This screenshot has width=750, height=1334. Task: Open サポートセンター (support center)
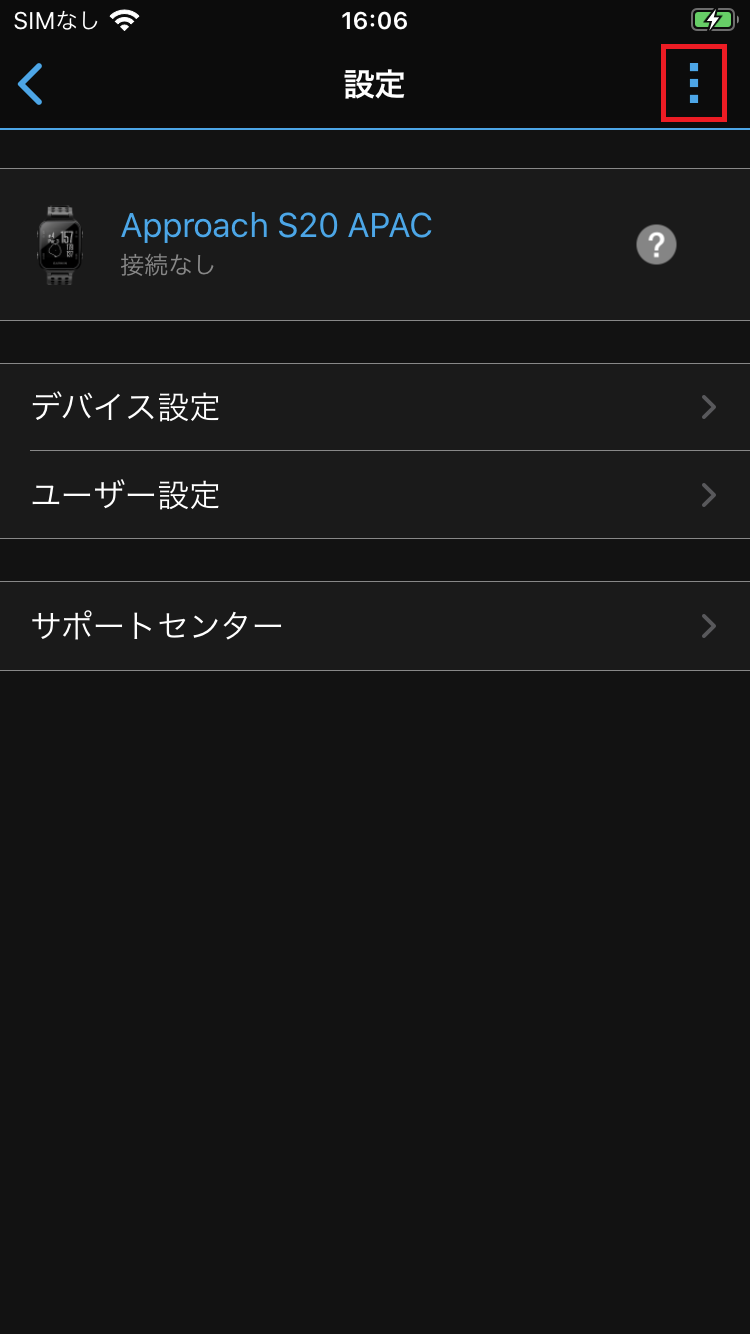click(374, 626)
